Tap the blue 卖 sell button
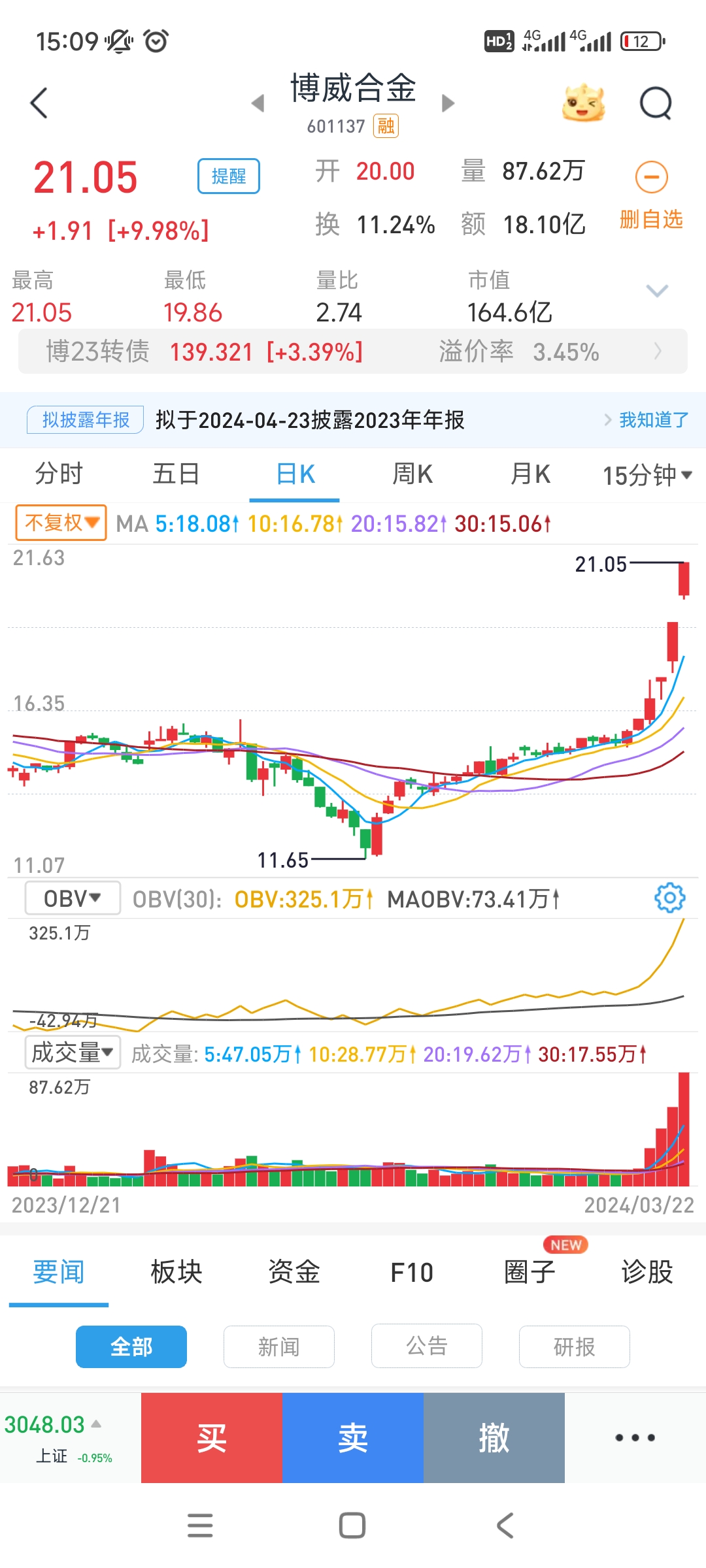Screen dimensions: 706x1568 (x=353, y=1438)
